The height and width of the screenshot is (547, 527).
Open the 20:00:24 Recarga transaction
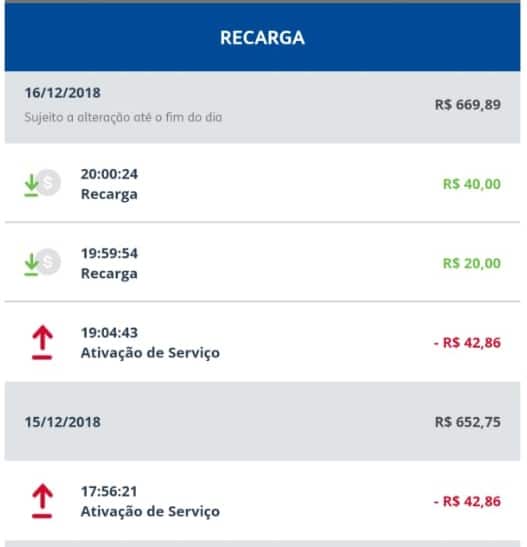(262, 183)
